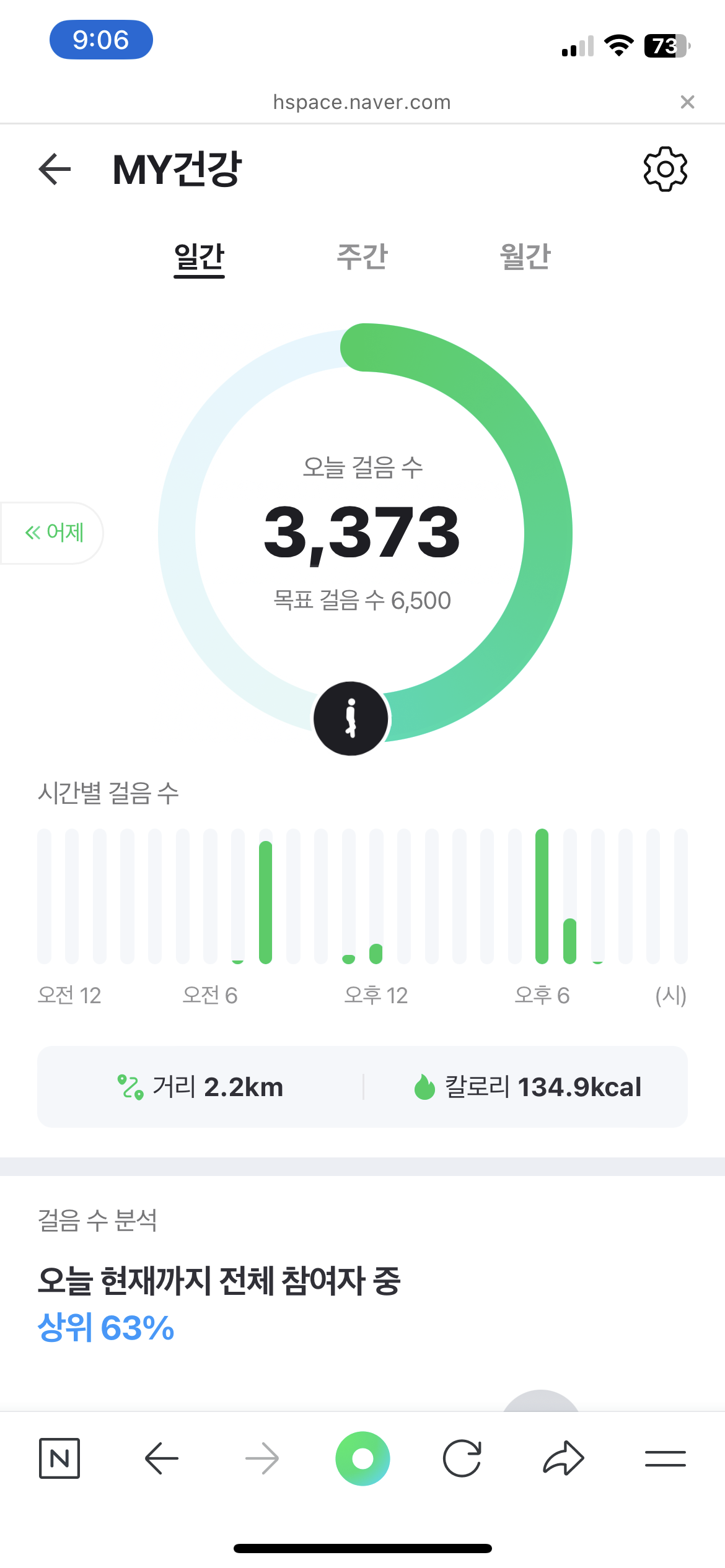
Task: Open the browser hamburger menu
Action: click(x=665, y=1458)
